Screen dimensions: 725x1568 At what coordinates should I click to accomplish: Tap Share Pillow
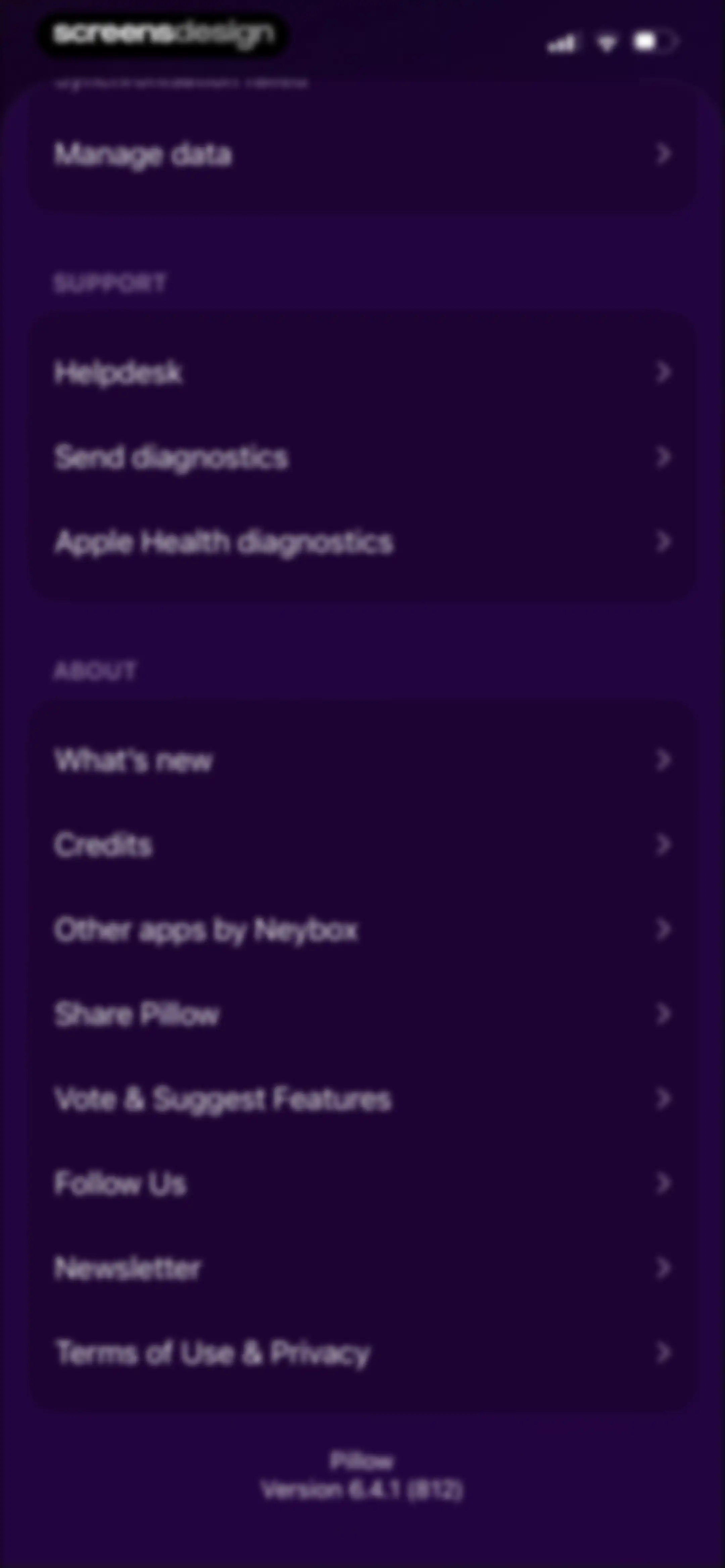[x=362, y=1014]
